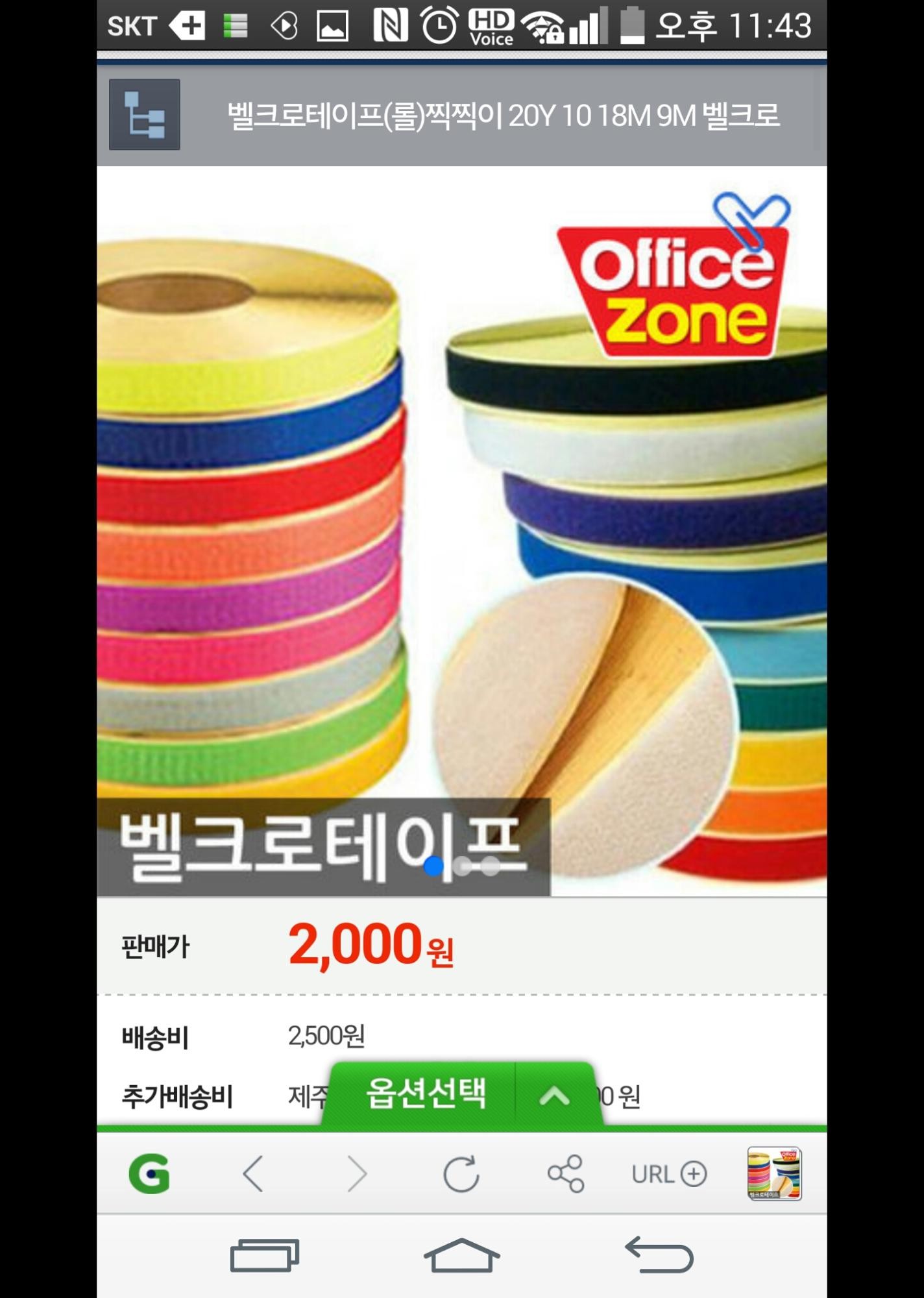Select the second image page indicator dot
Viewport: 924px width, 1298px height.
(x=463, y=866)
